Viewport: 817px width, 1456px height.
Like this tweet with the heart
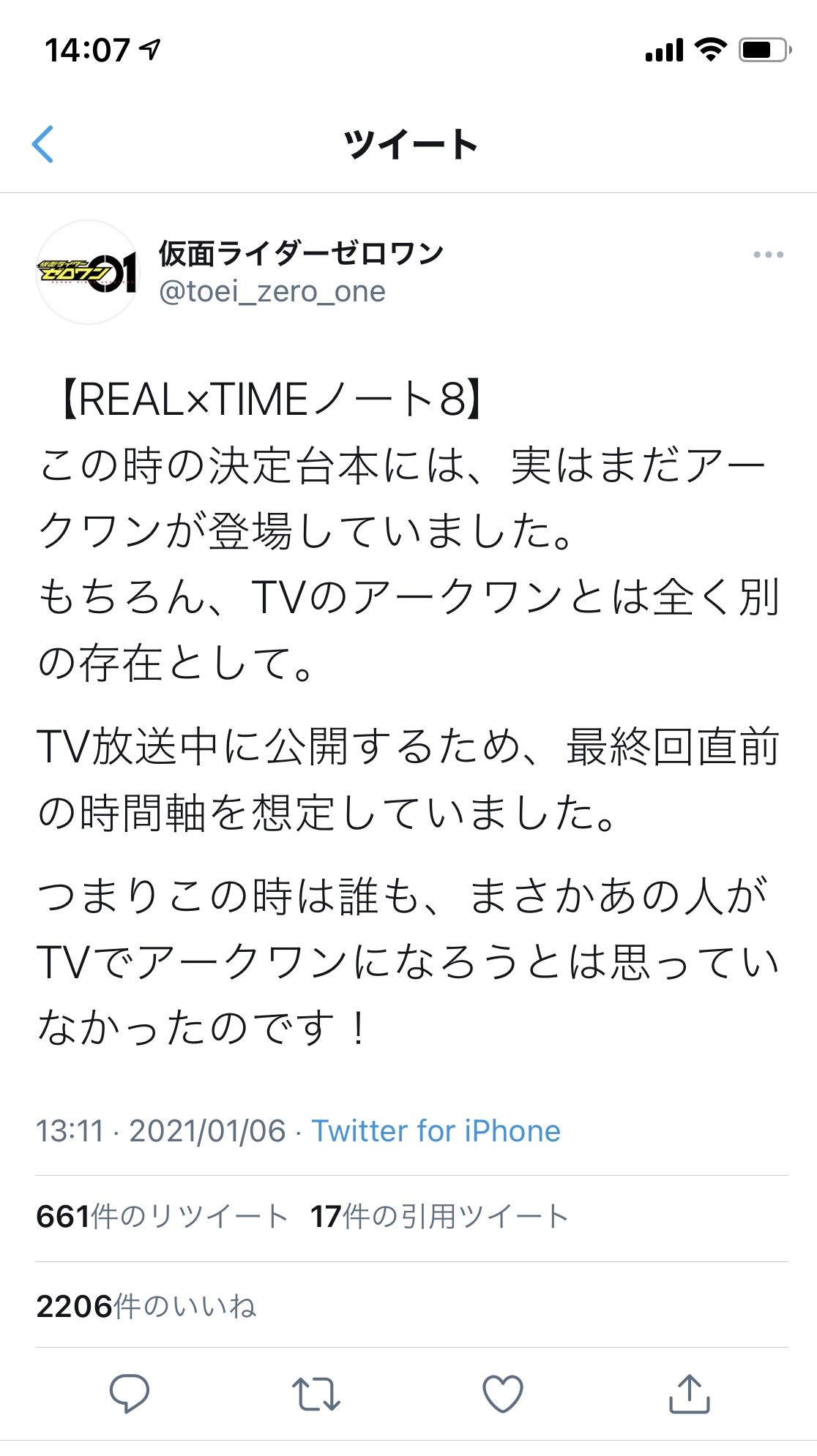[503, 1393]
